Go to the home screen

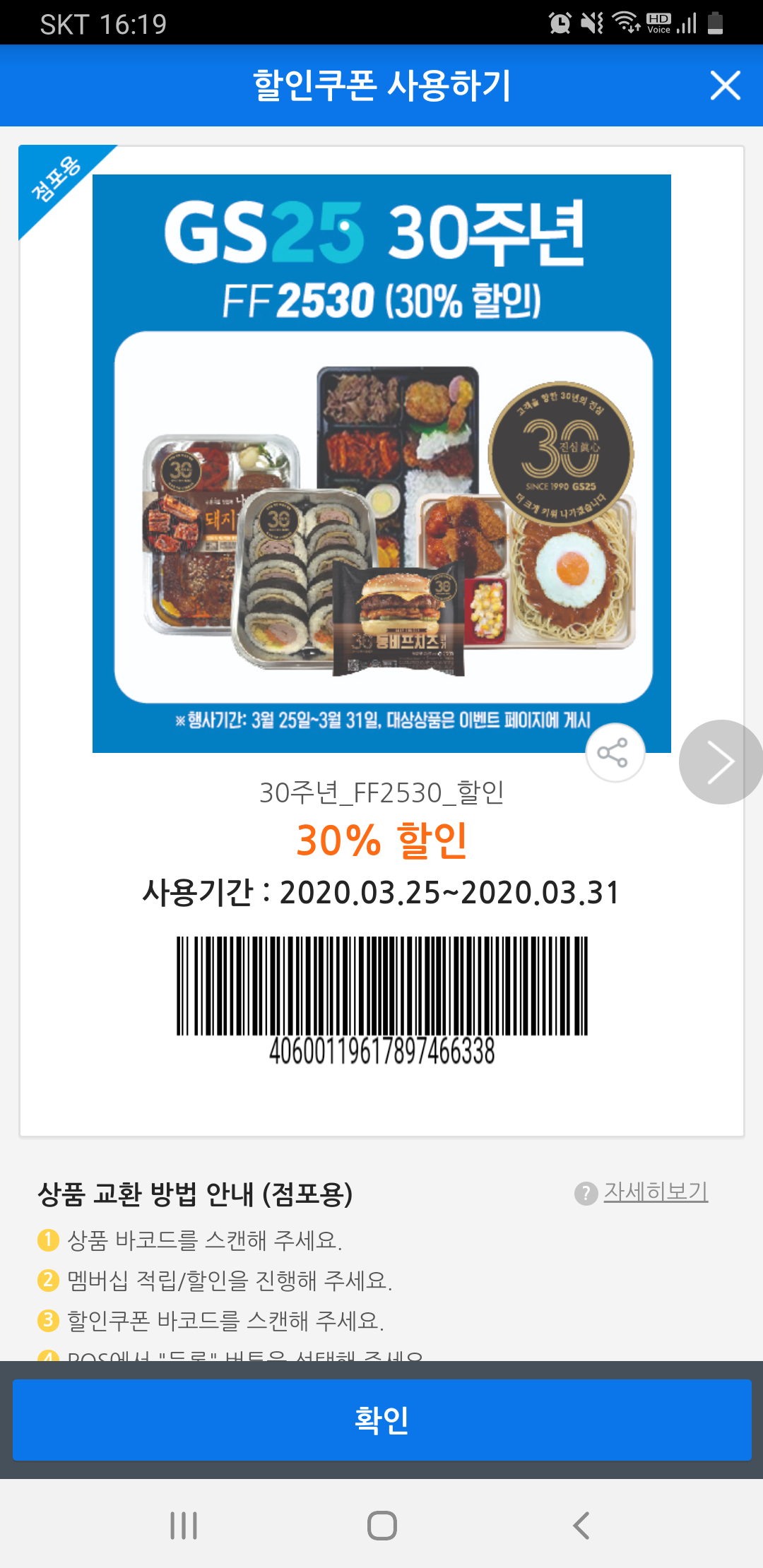381,1526
